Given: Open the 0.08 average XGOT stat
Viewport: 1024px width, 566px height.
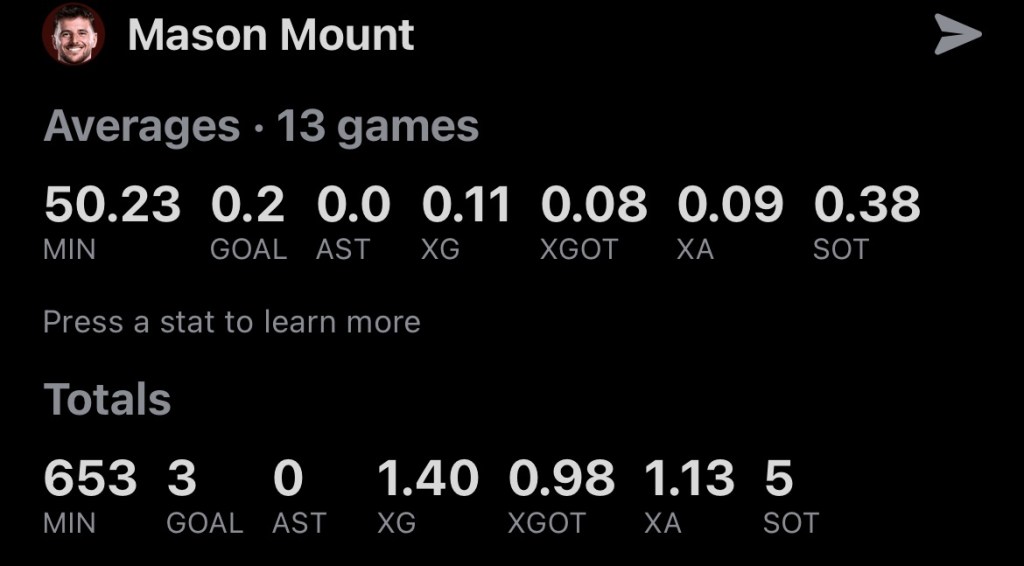Looking at the screenshot, I should (x=593, y=220).
